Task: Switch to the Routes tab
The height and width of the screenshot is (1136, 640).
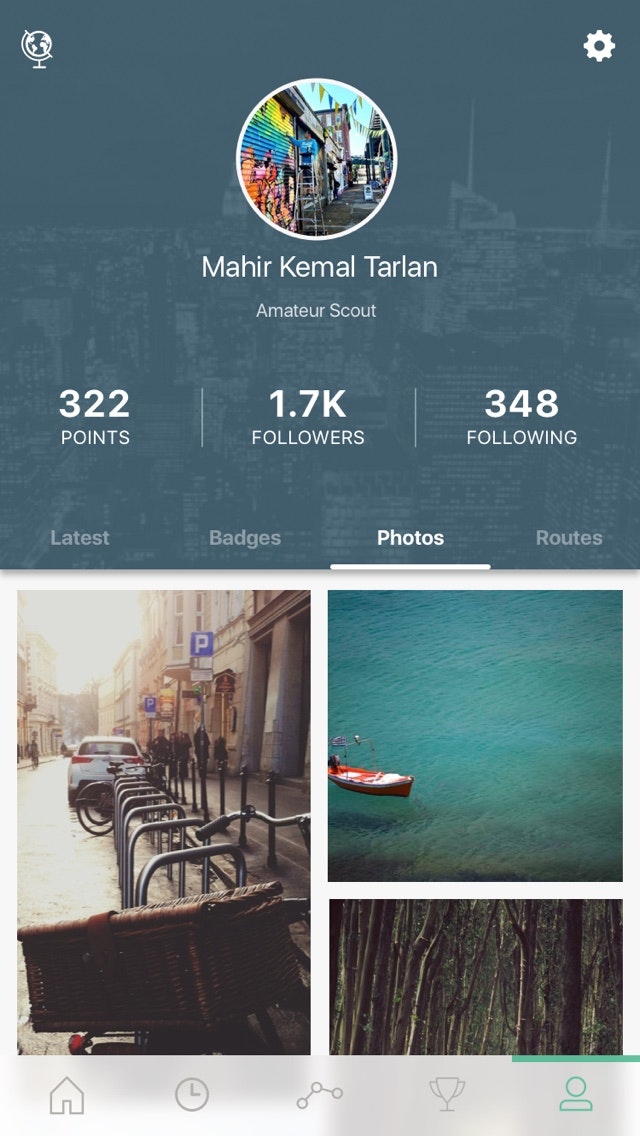Action: pos(569,538)
